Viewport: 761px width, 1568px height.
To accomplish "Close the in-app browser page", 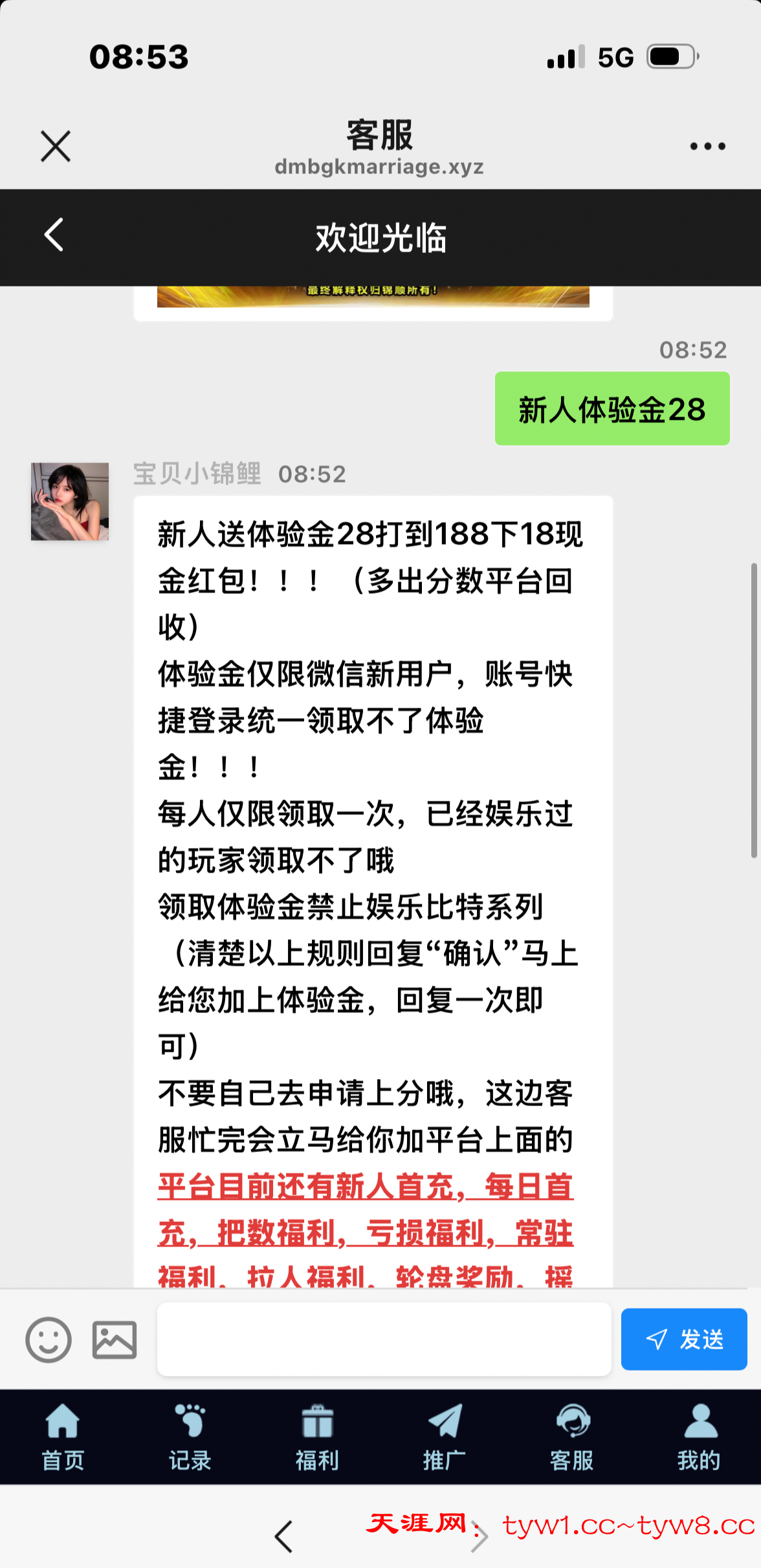I will pos(56,146).
